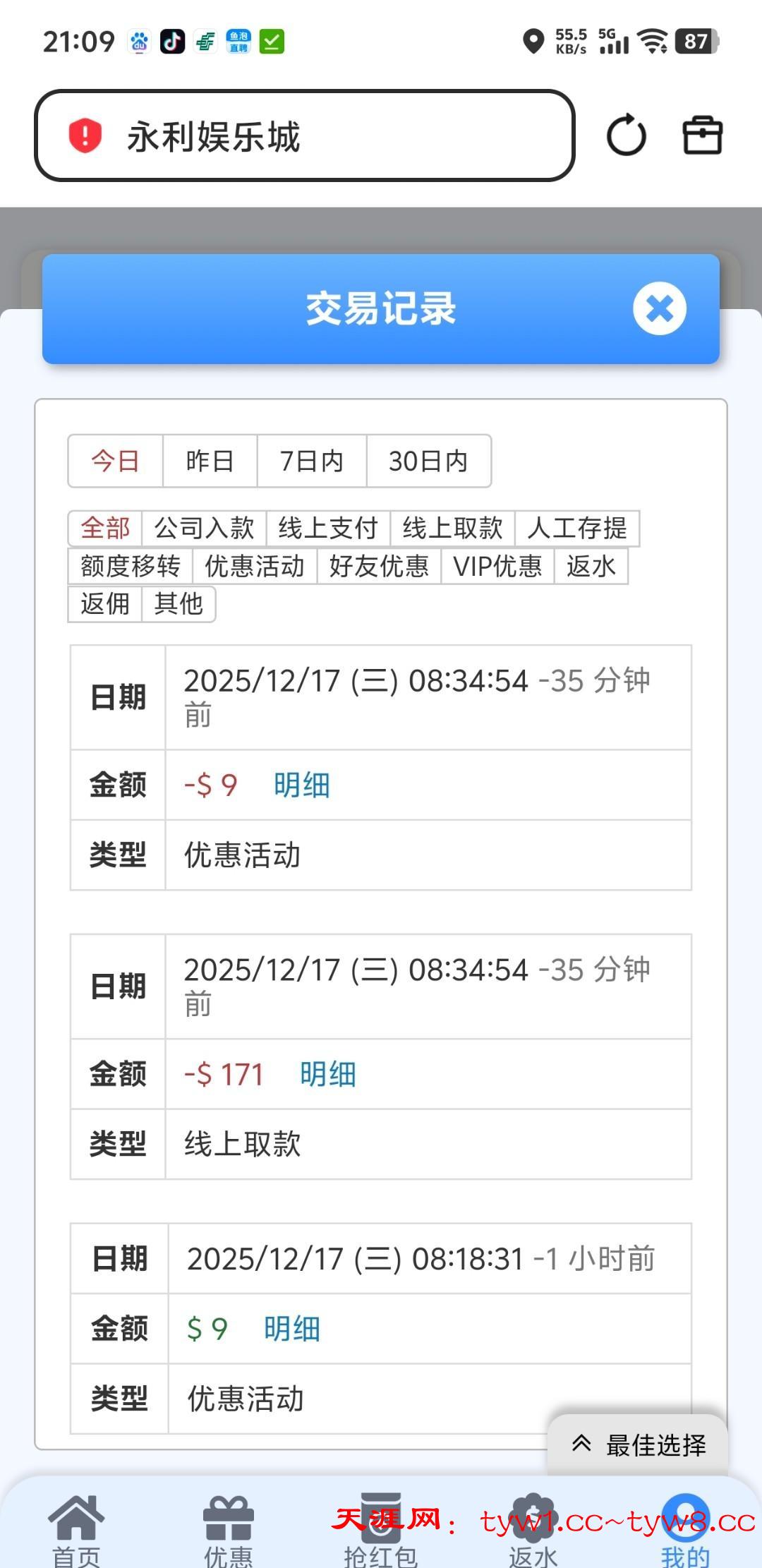Close the 交易记录 dialog
This screenshot has width=762, height=1568.
(659, 308)
